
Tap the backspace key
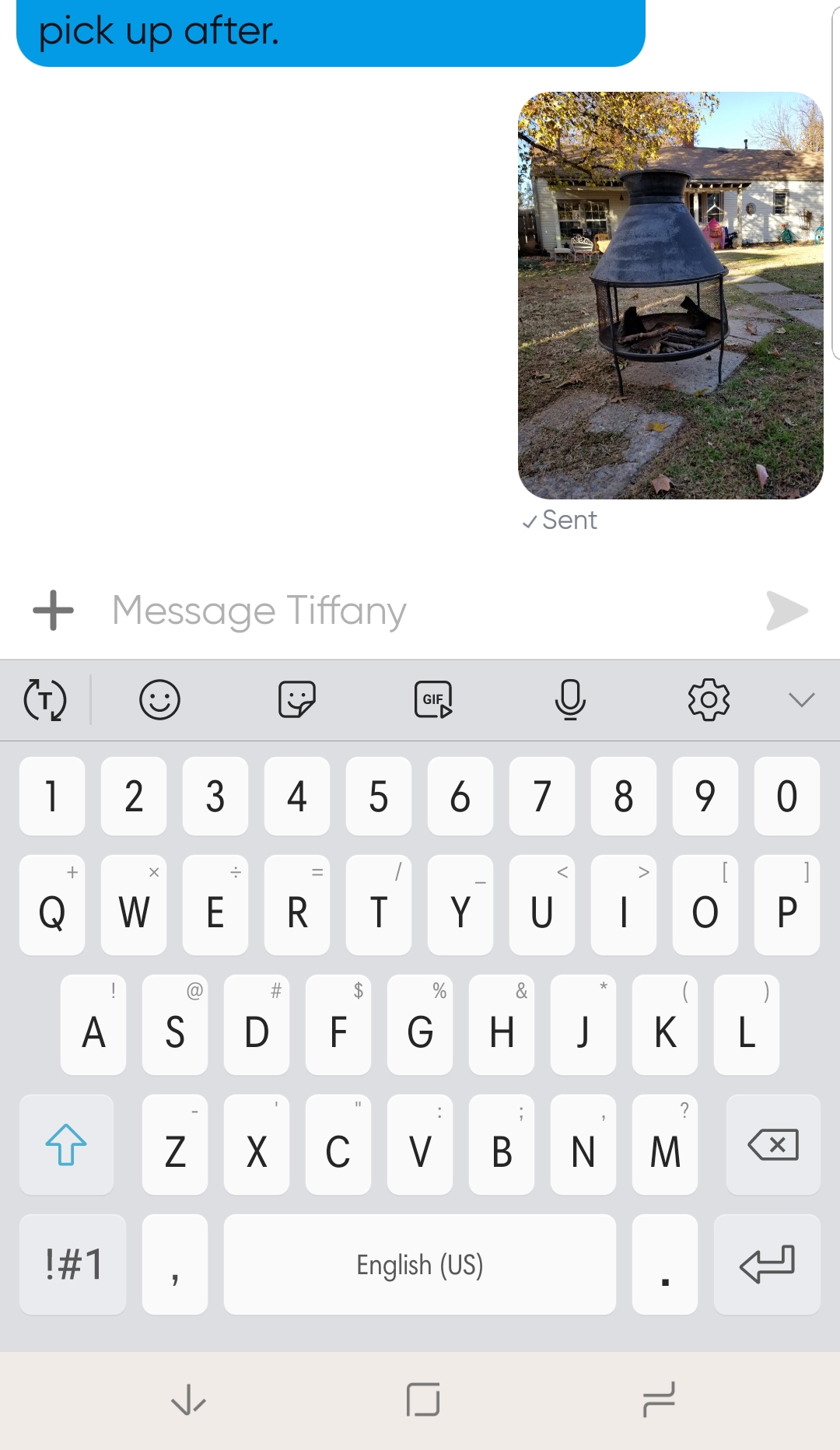(x=772, y=1144)
